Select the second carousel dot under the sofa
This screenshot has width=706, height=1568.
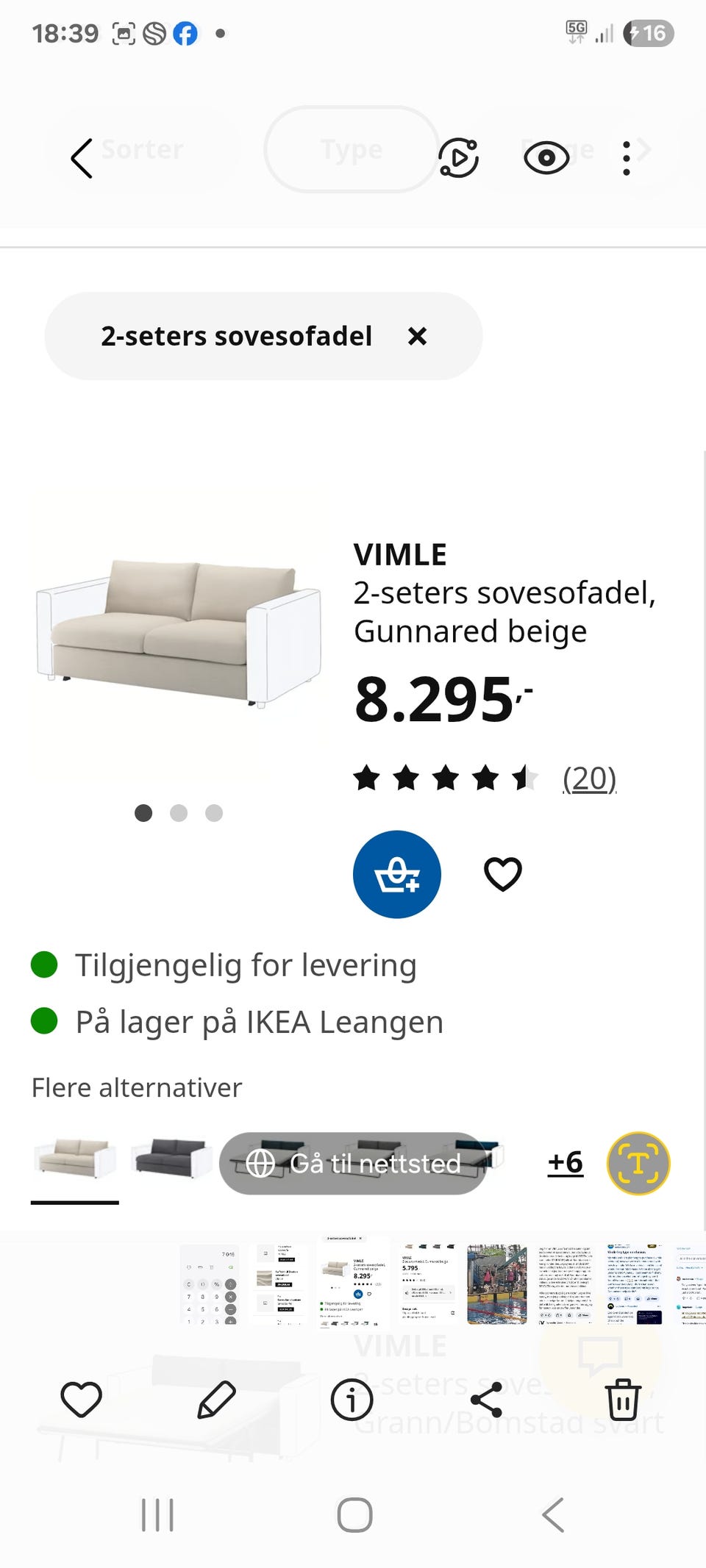tap(179, 814)
